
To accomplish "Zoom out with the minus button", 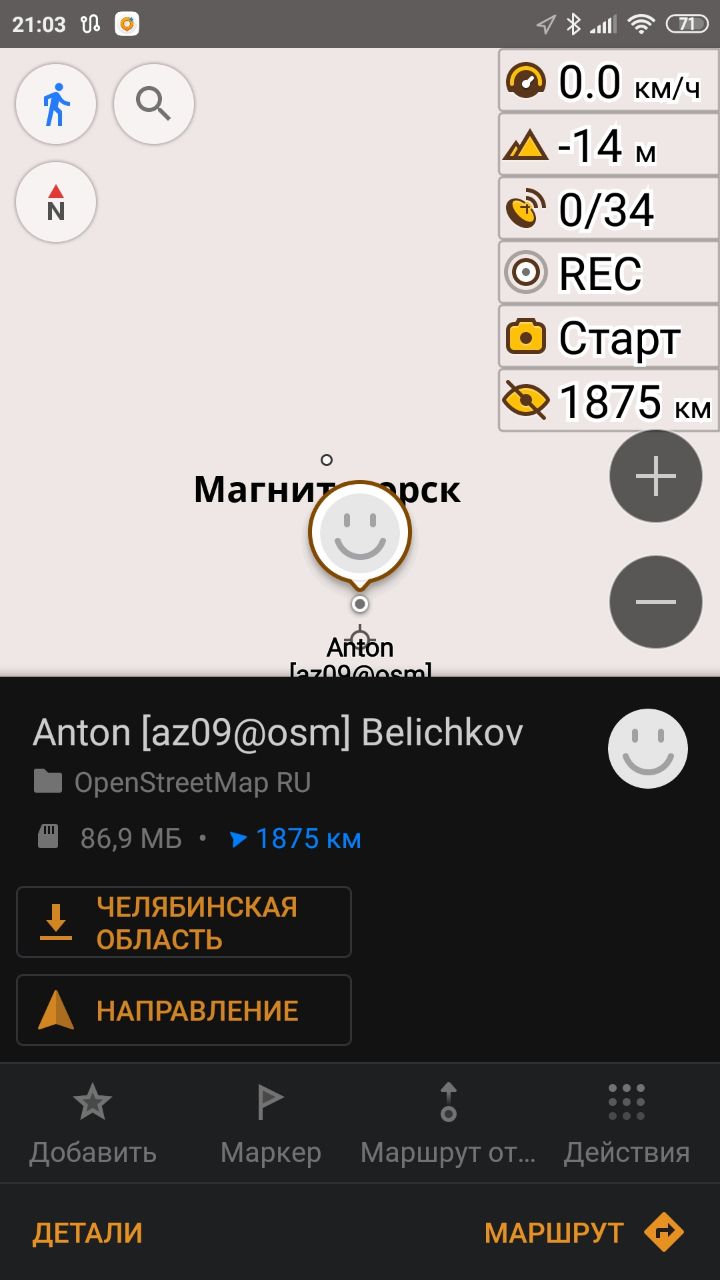I will coord(656,602).
